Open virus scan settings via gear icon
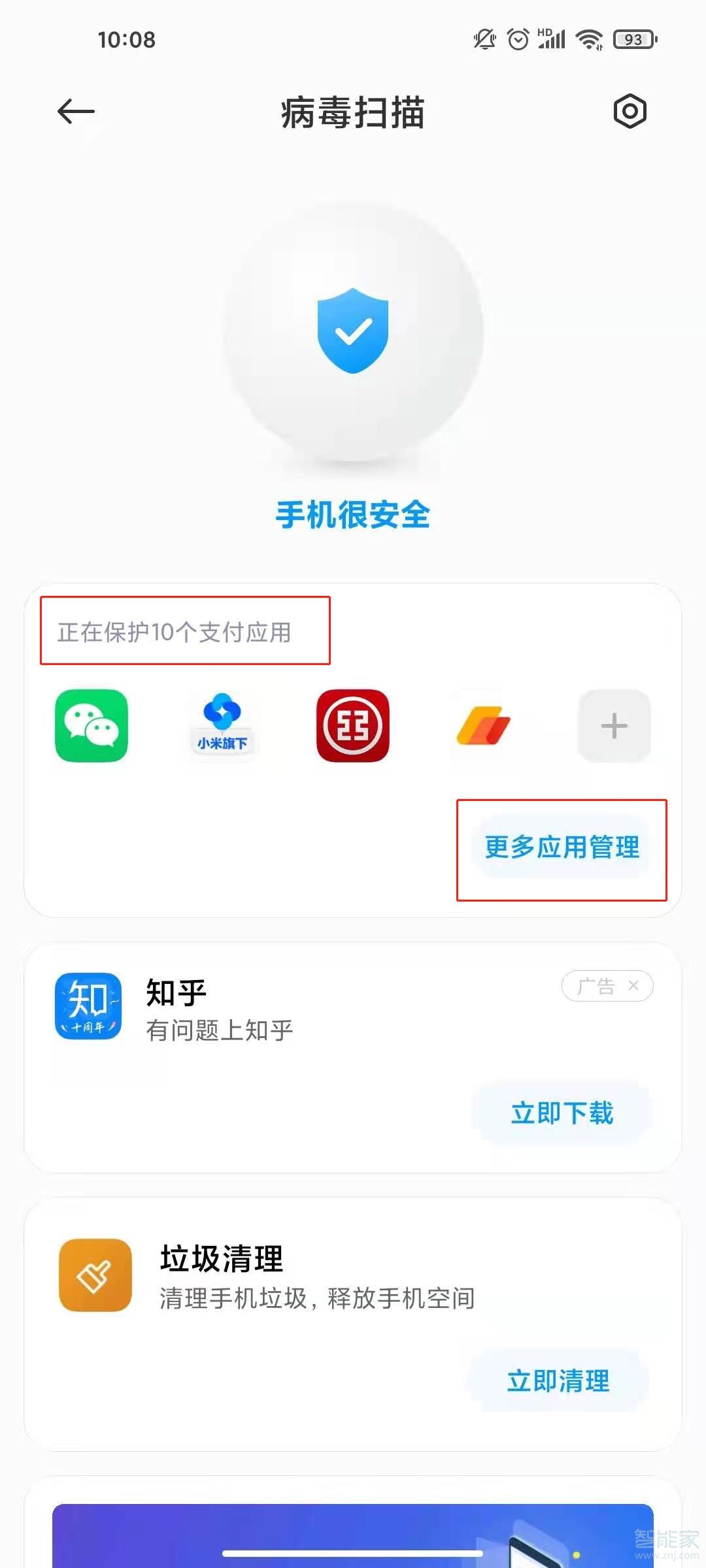This screenshot has width=706, height=1568. tap(630, 112)
